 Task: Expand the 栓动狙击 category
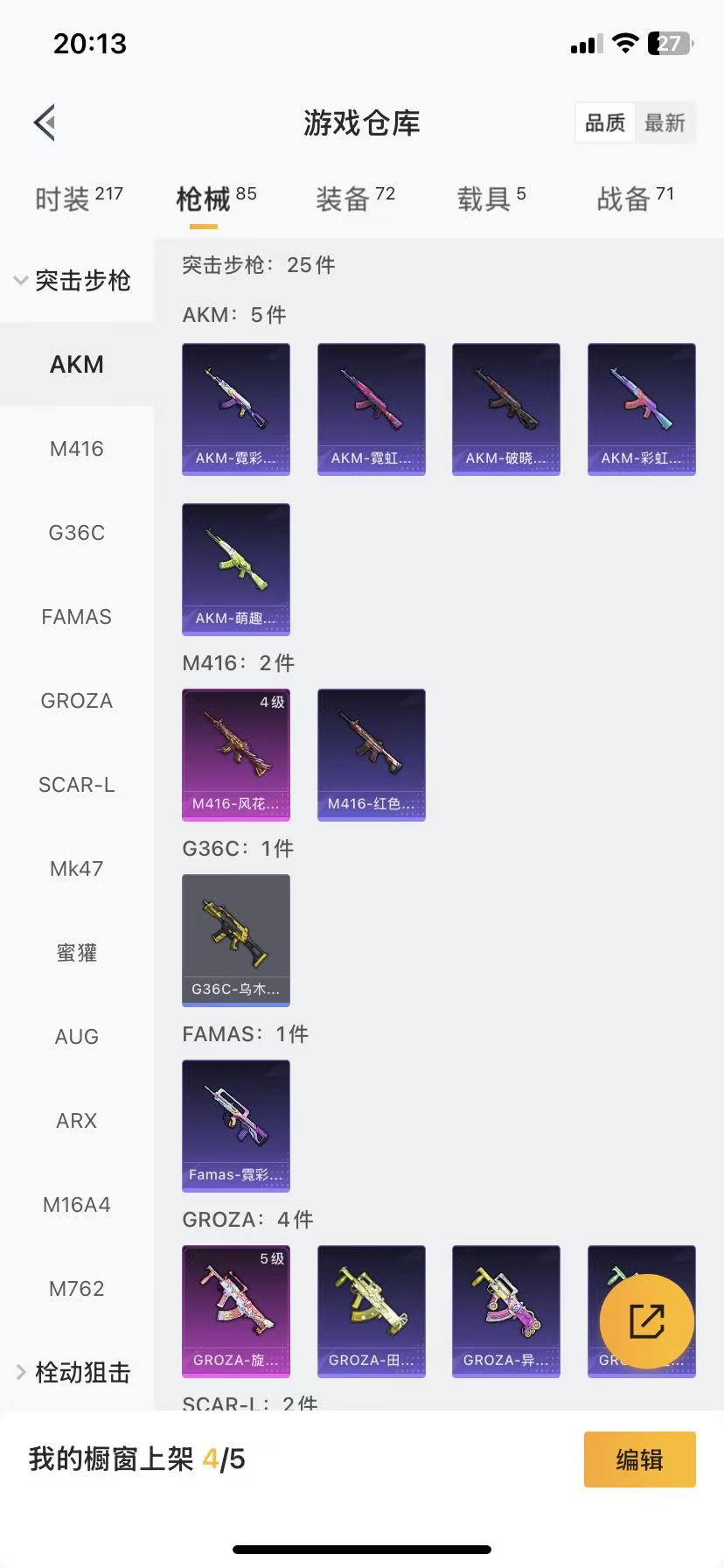tap(73, 1372)
